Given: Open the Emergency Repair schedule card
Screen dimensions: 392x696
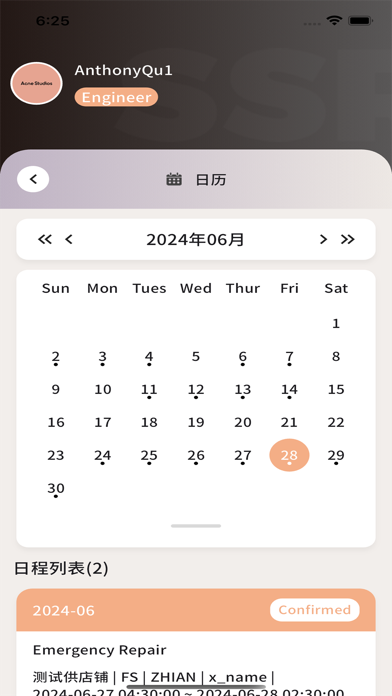Looking at the screenshot, I should (x=196, y=642).
